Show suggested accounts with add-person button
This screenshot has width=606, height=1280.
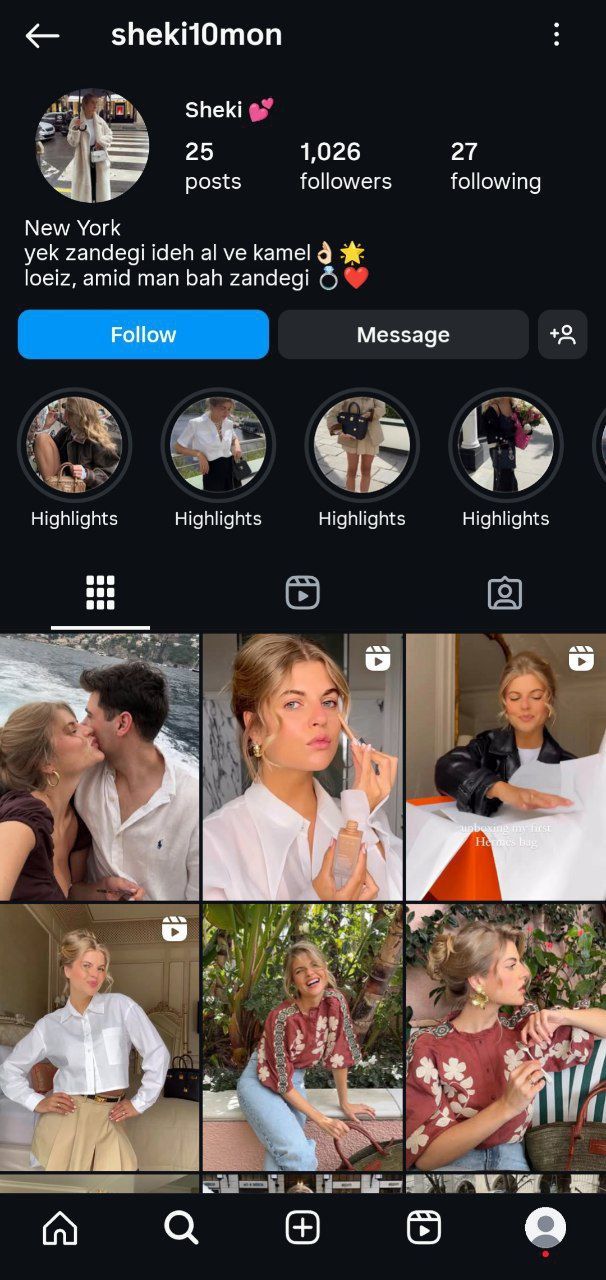pos(563,334)
